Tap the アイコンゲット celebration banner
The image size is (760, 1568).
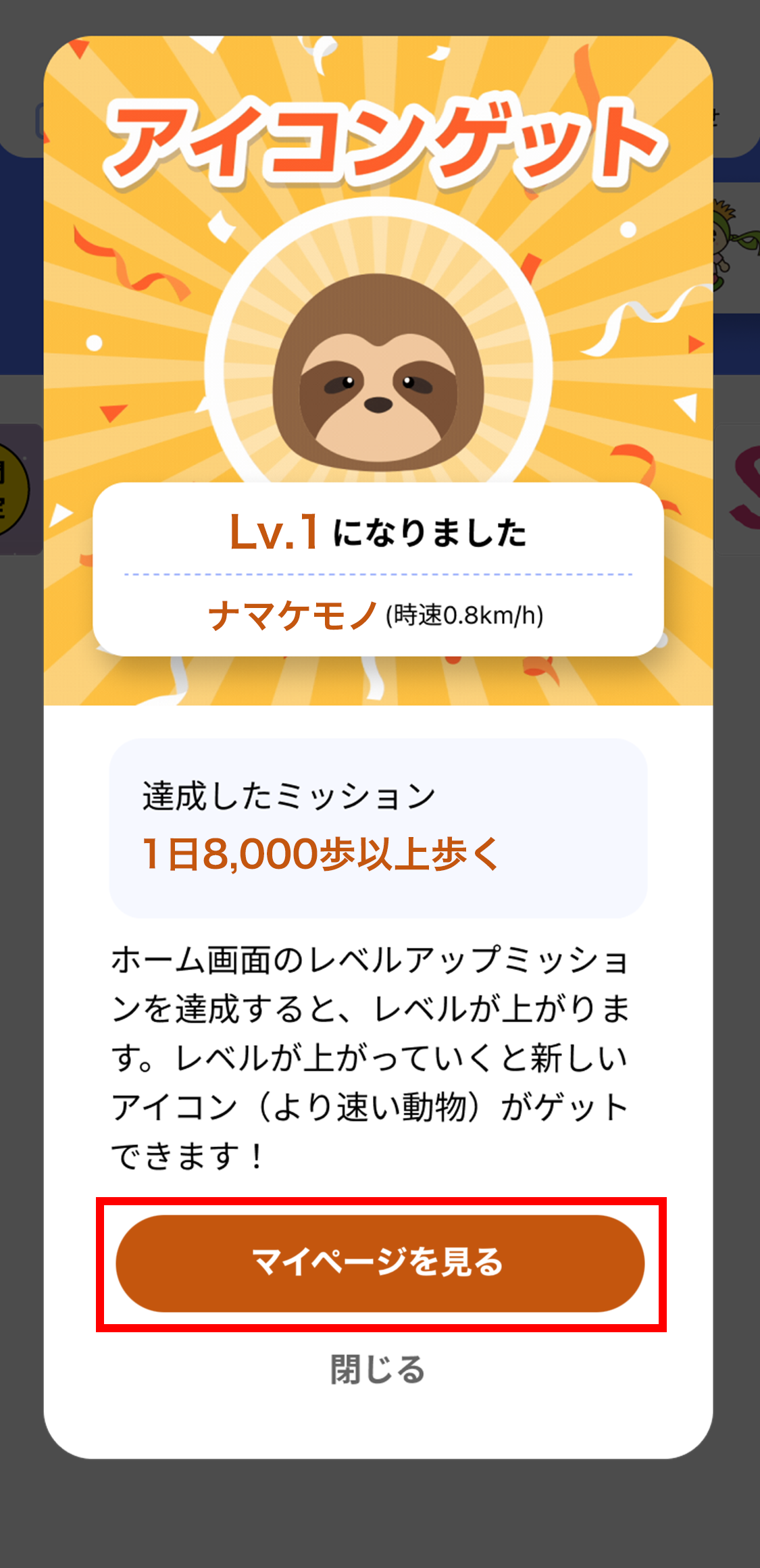click(x=378, y=135)
